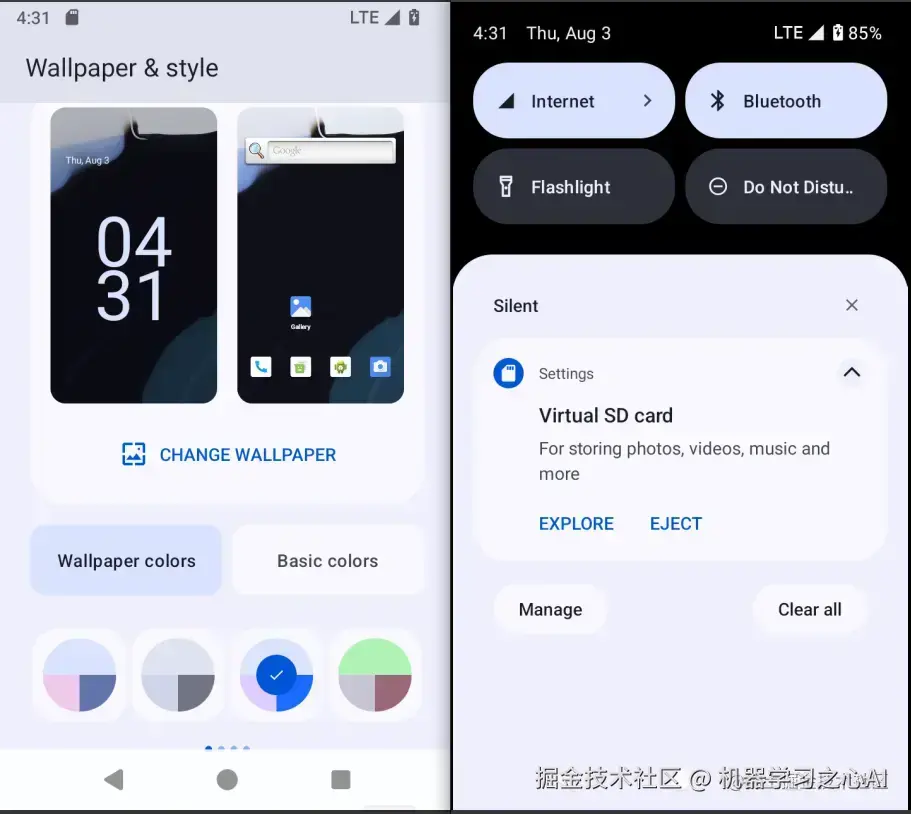Tap CHANGE WALLPAPER button
Screen dimensions: 911x814
[228, 454]
